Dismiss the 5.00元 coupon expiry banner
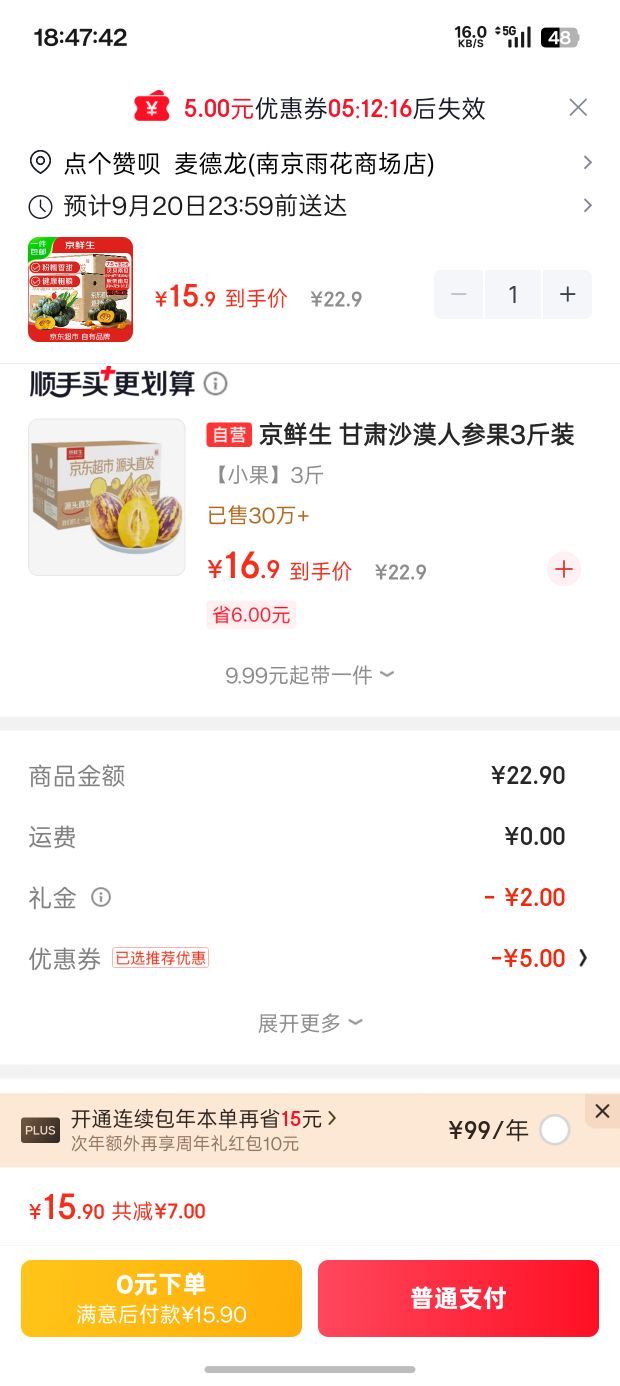This screenshot has height=1386, width=620. pyautogui.click(x=578, y=108)
